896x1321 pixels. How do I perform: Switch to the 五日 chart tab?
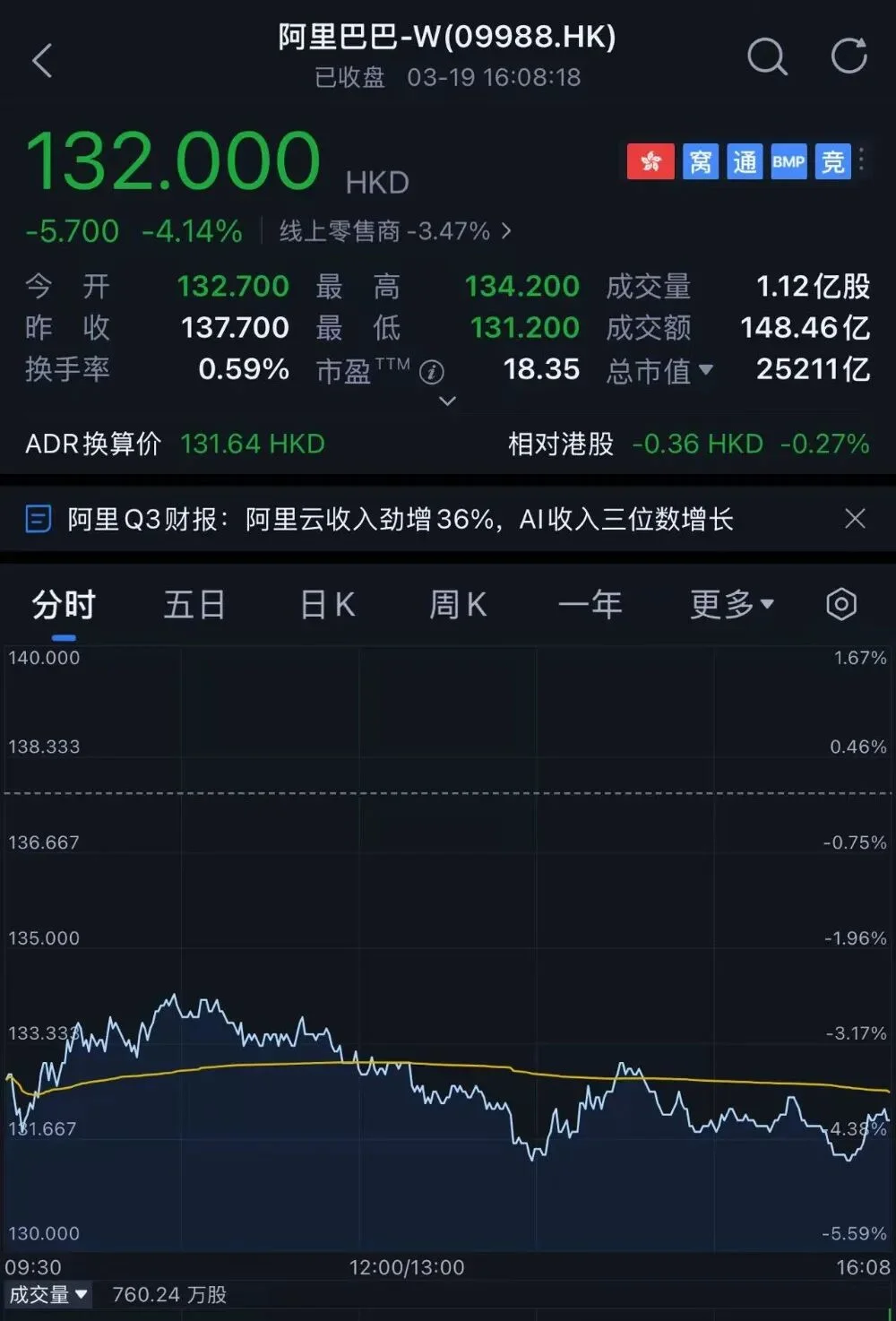pos(194,604)
